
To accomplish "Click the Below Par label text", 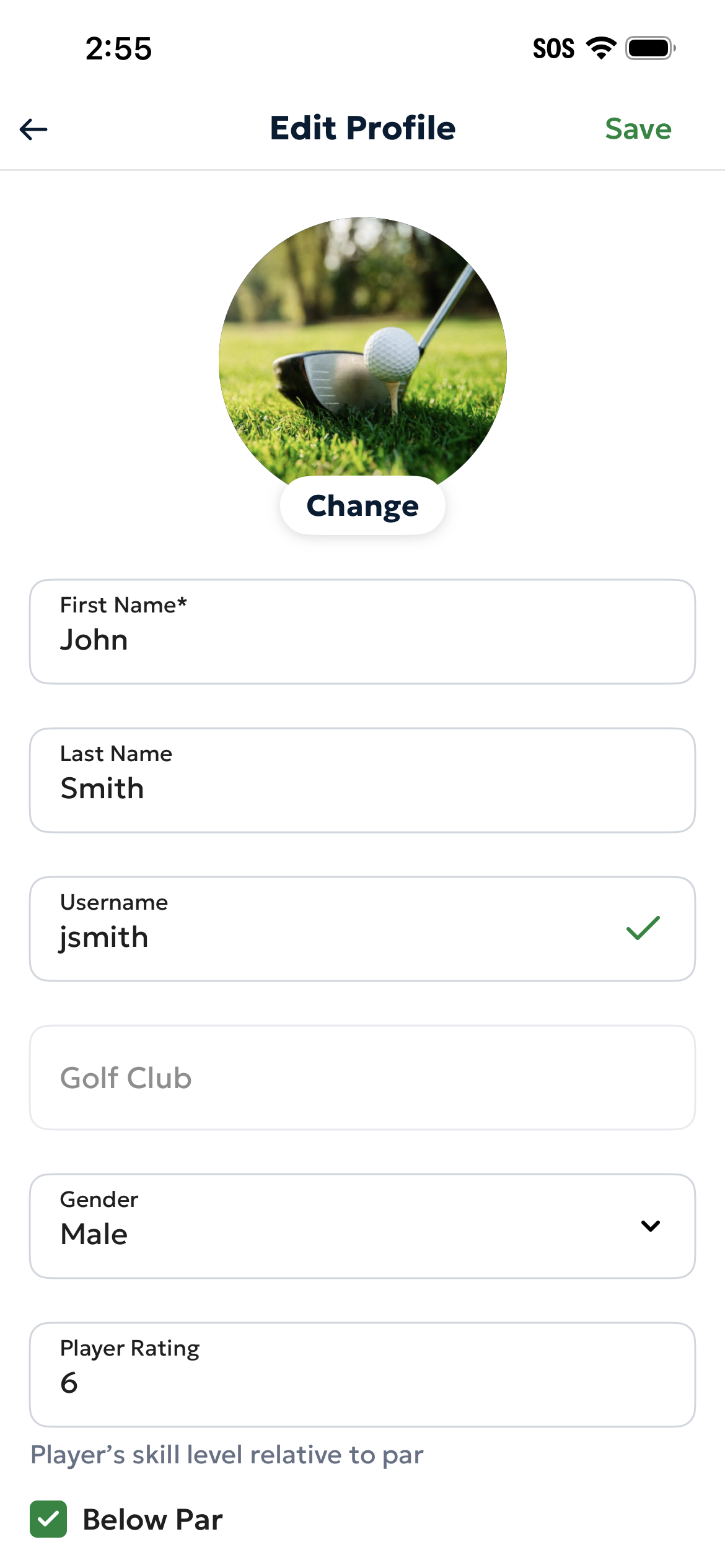I will coord(152,1520).
